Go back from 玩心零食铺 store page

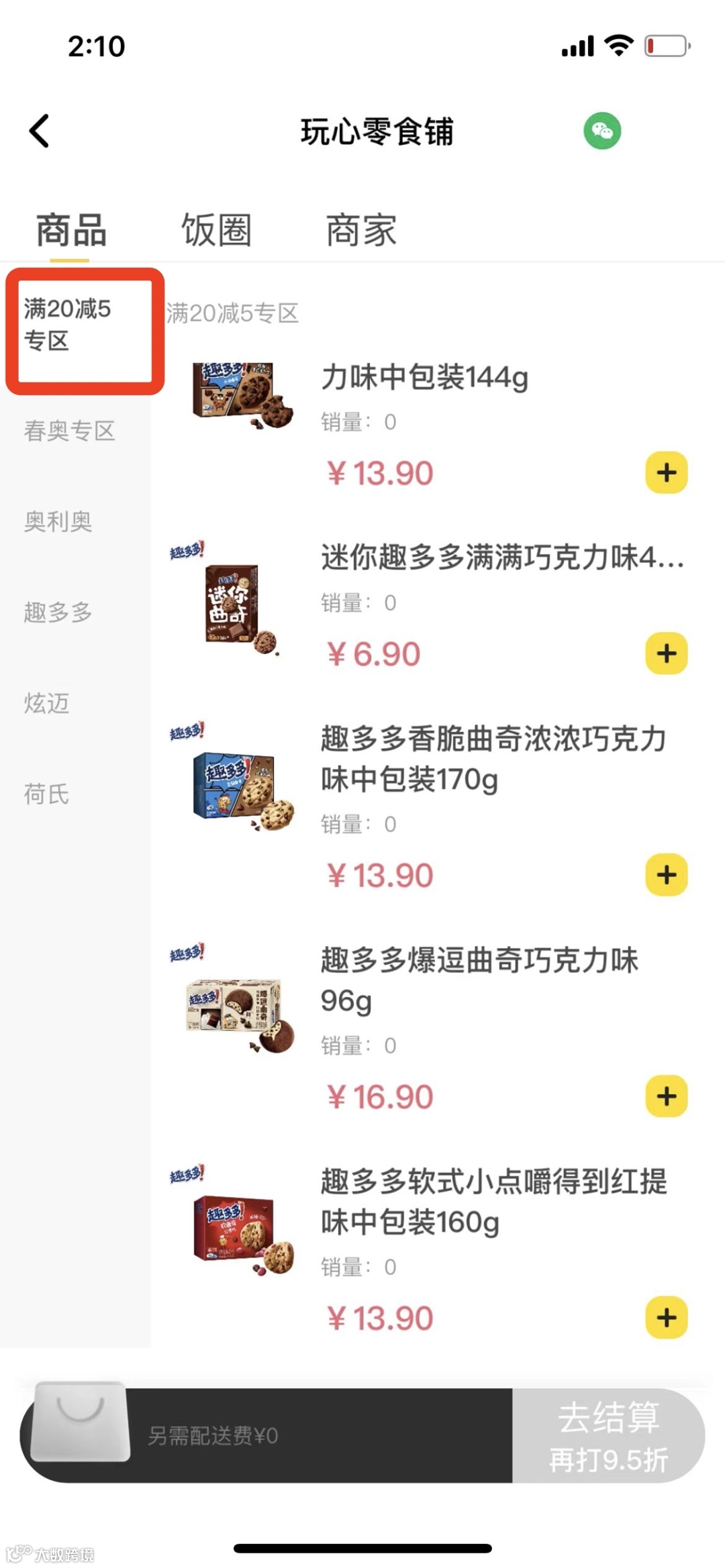40,131
